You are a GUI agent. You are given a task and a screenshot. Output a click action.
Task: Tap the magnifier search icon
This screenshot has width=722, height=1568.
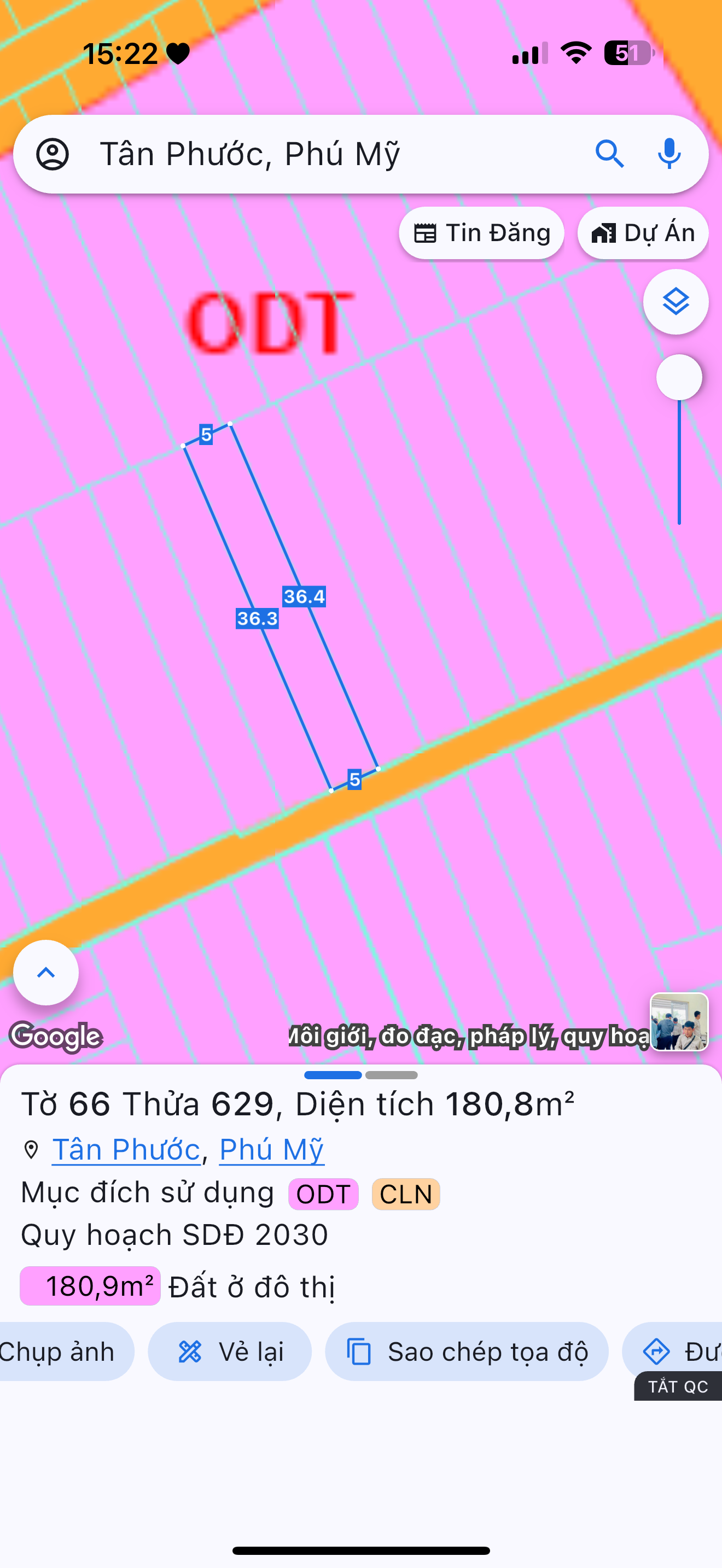tap(609, 154)
